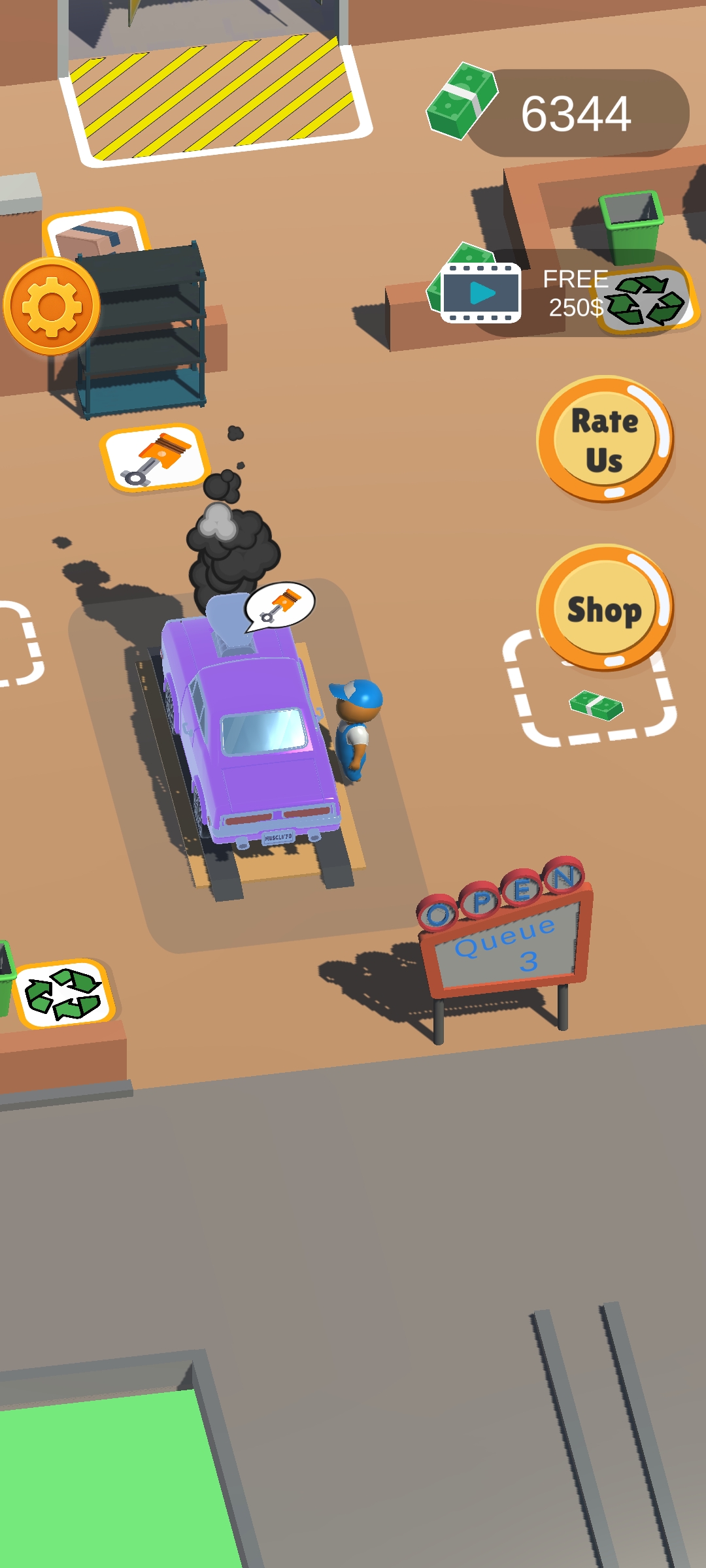Open the Shop
The height and width of the screenshot is (1568, 706).
pos(605,608)
